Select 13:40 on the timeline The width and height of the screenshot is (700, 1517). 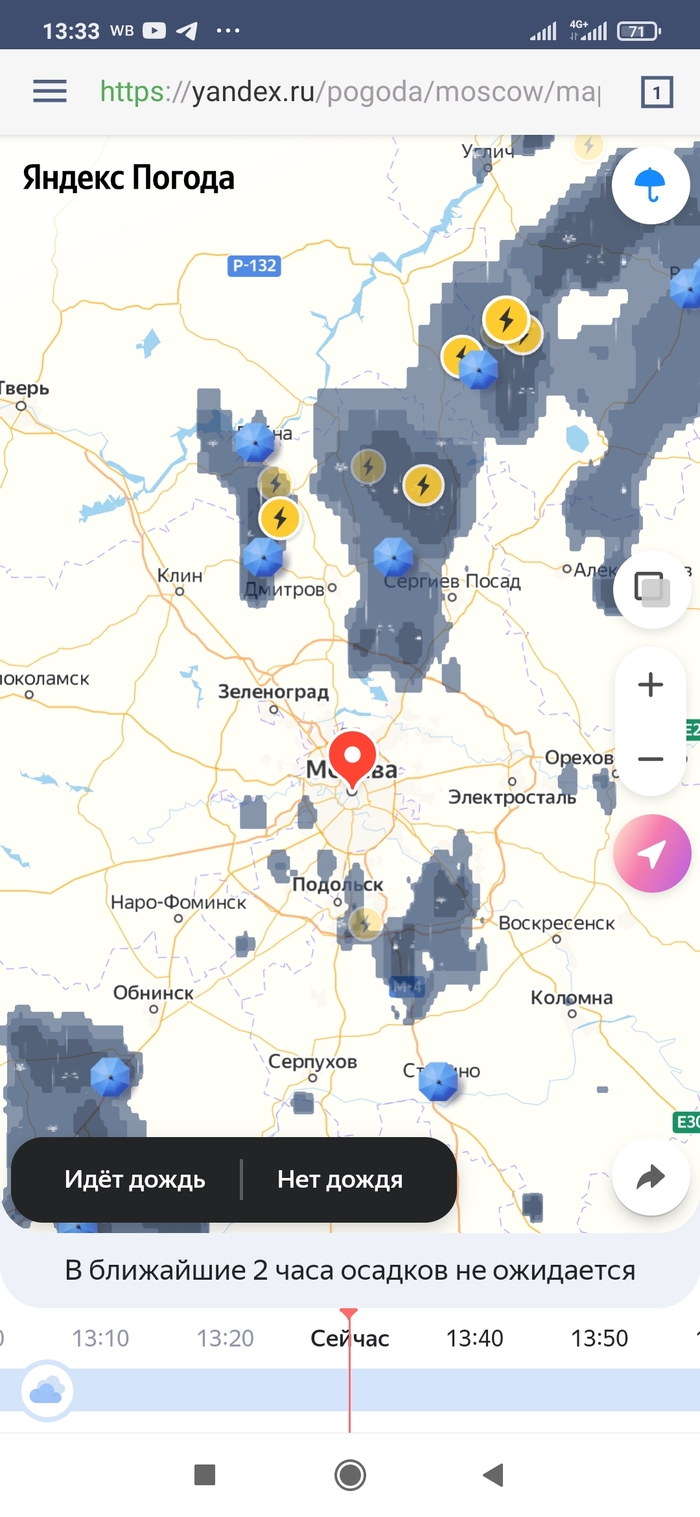pos(474,1338)
